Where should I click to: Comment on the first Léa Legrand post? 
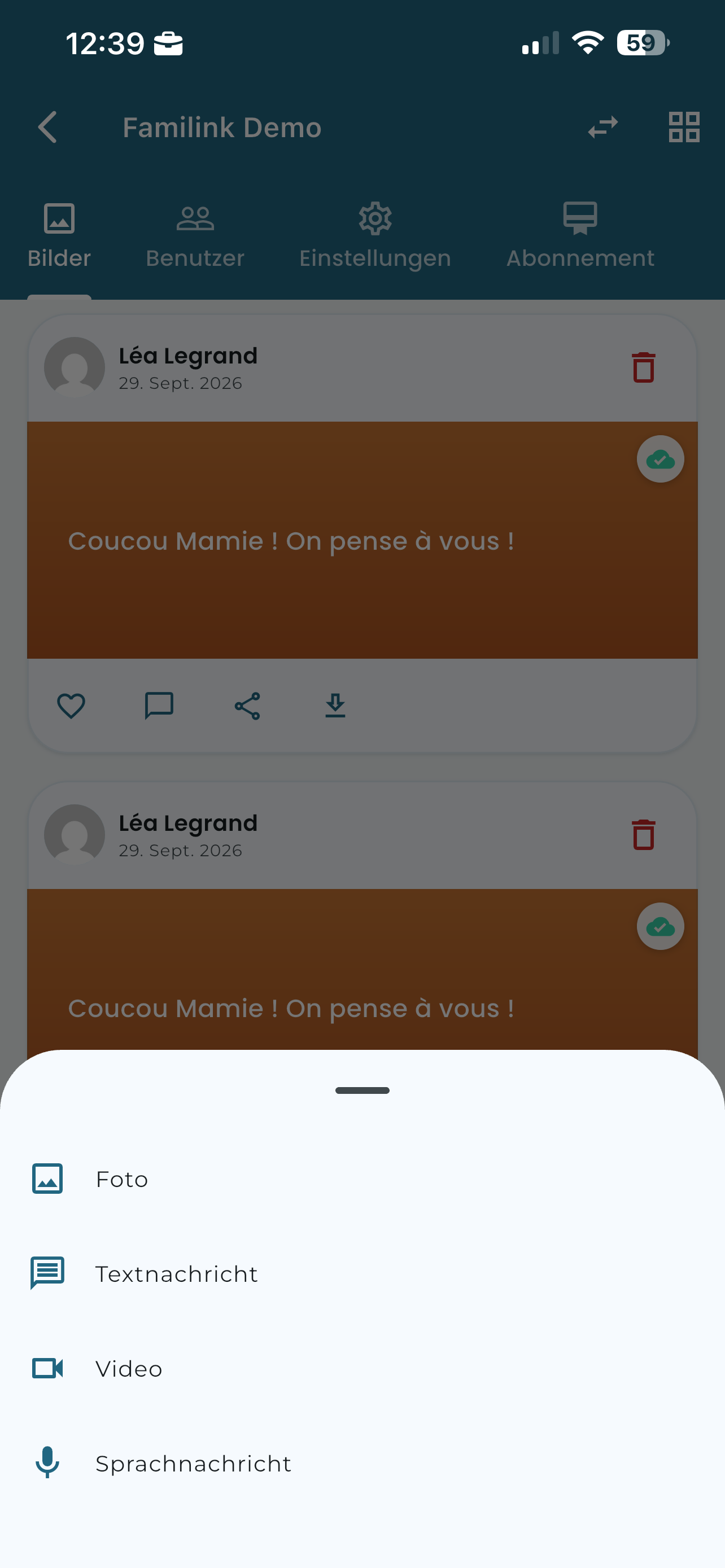(x=159, y=706)
